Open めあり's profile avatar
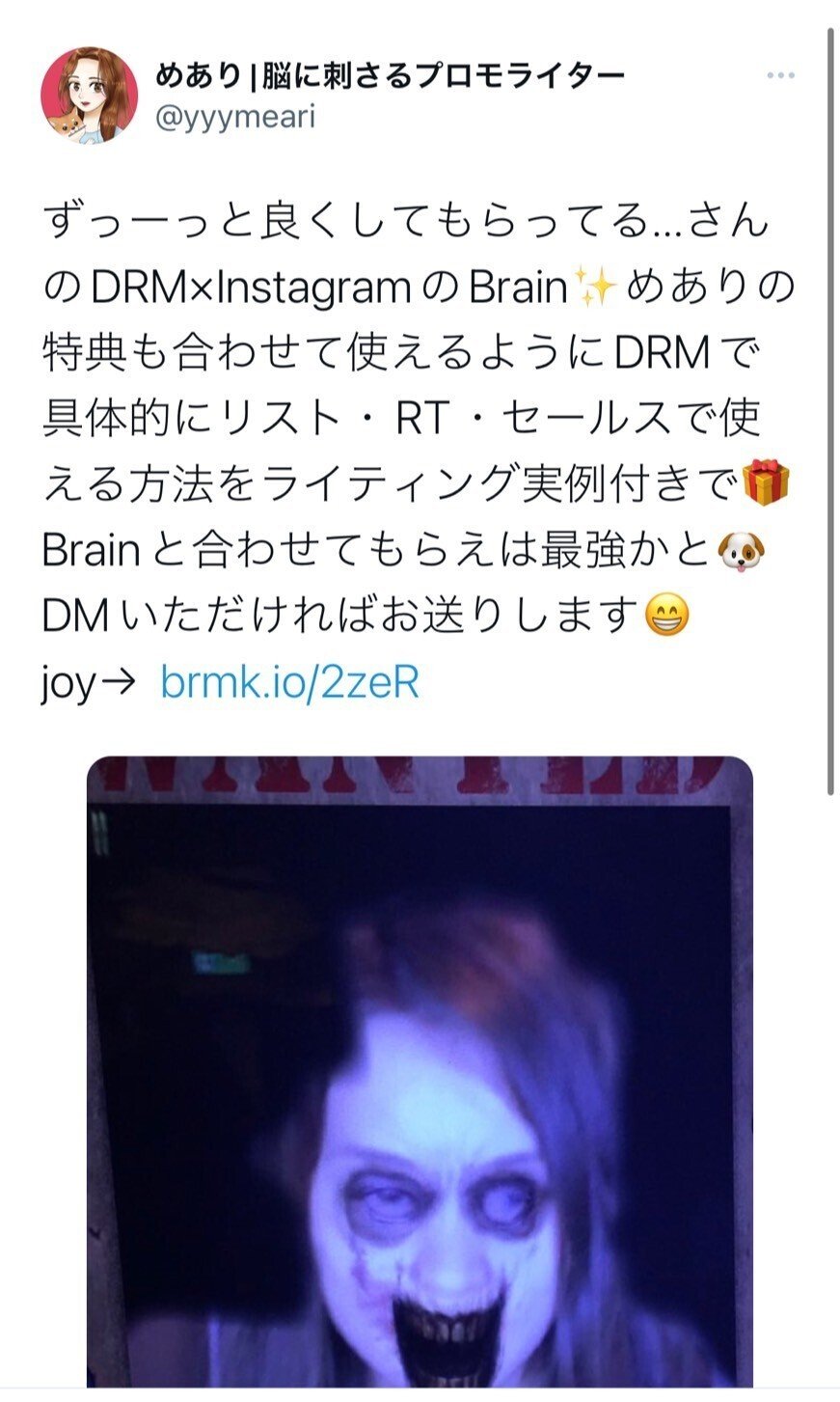This screenshot has height=1402, width=840. (x=90, y=95)
